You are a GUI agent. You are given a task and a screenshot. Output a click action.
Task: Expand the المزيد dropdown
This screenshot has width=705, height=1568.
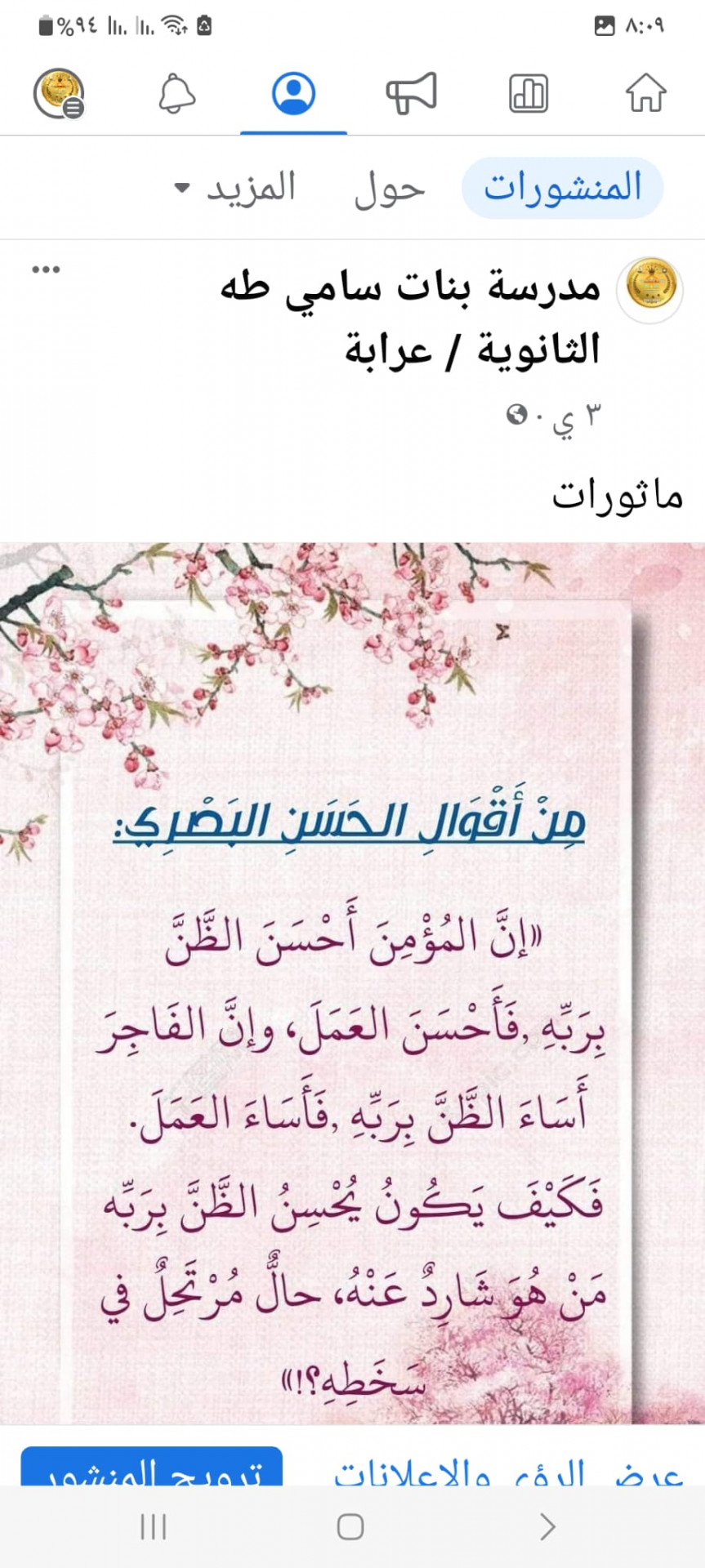pos(235,189)
